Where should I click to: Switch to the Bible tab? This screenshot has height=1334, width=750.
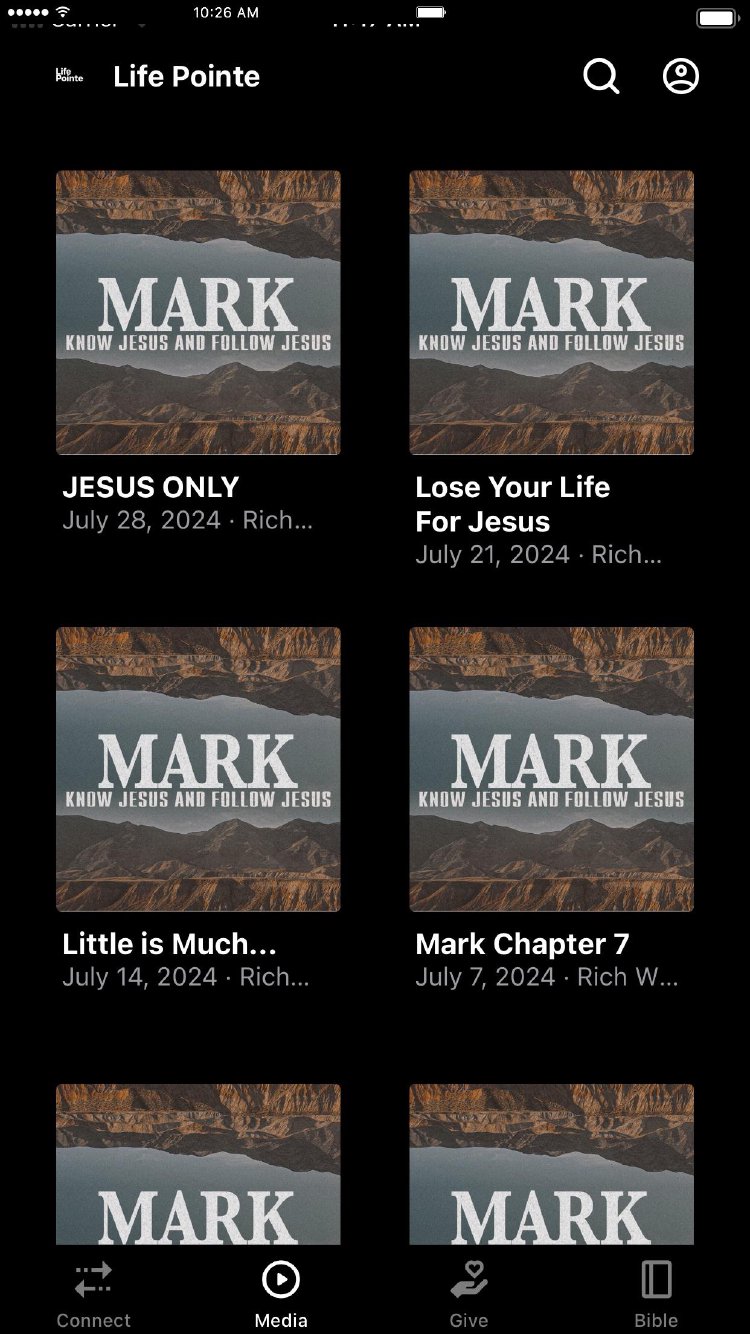point(656,1293)
